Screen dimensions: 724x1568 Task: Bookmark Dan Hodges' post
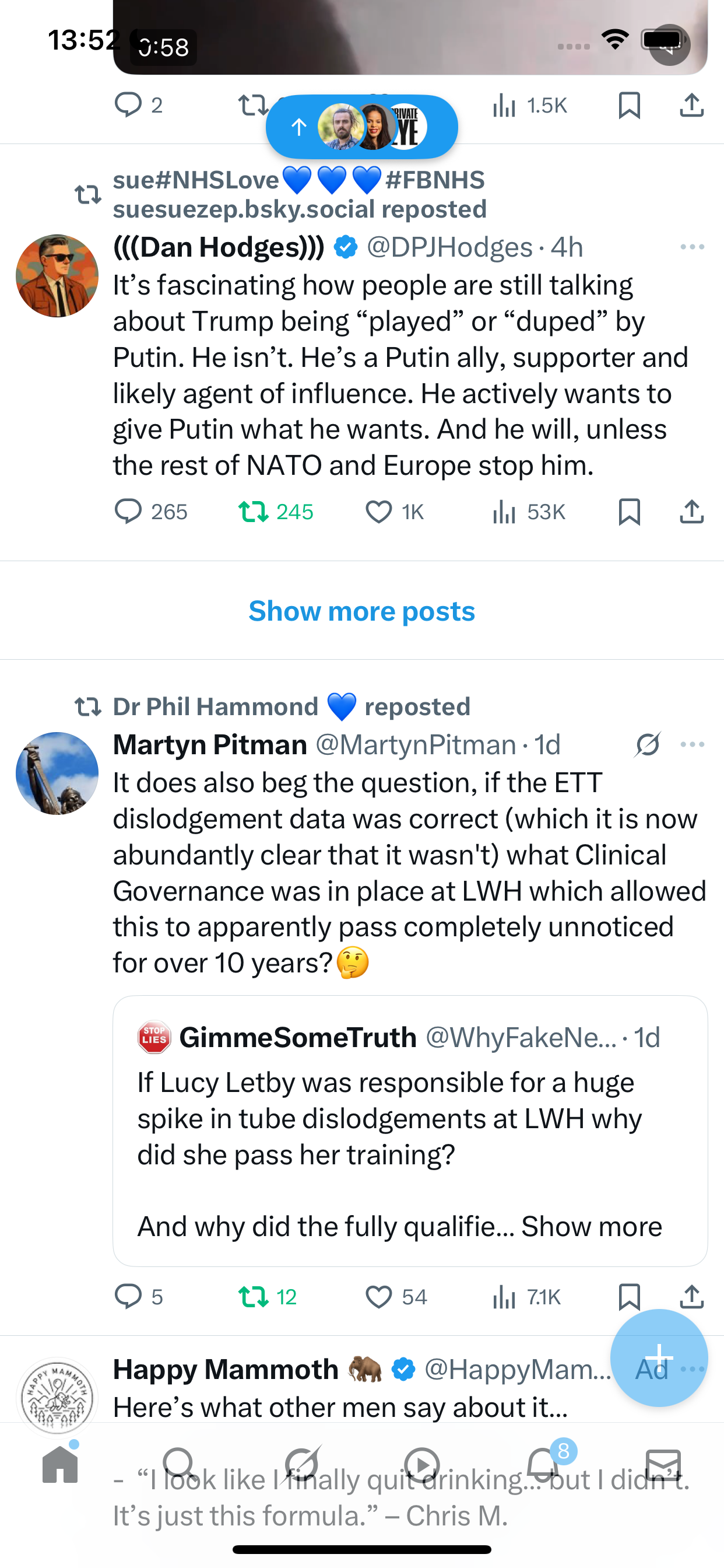629,512
